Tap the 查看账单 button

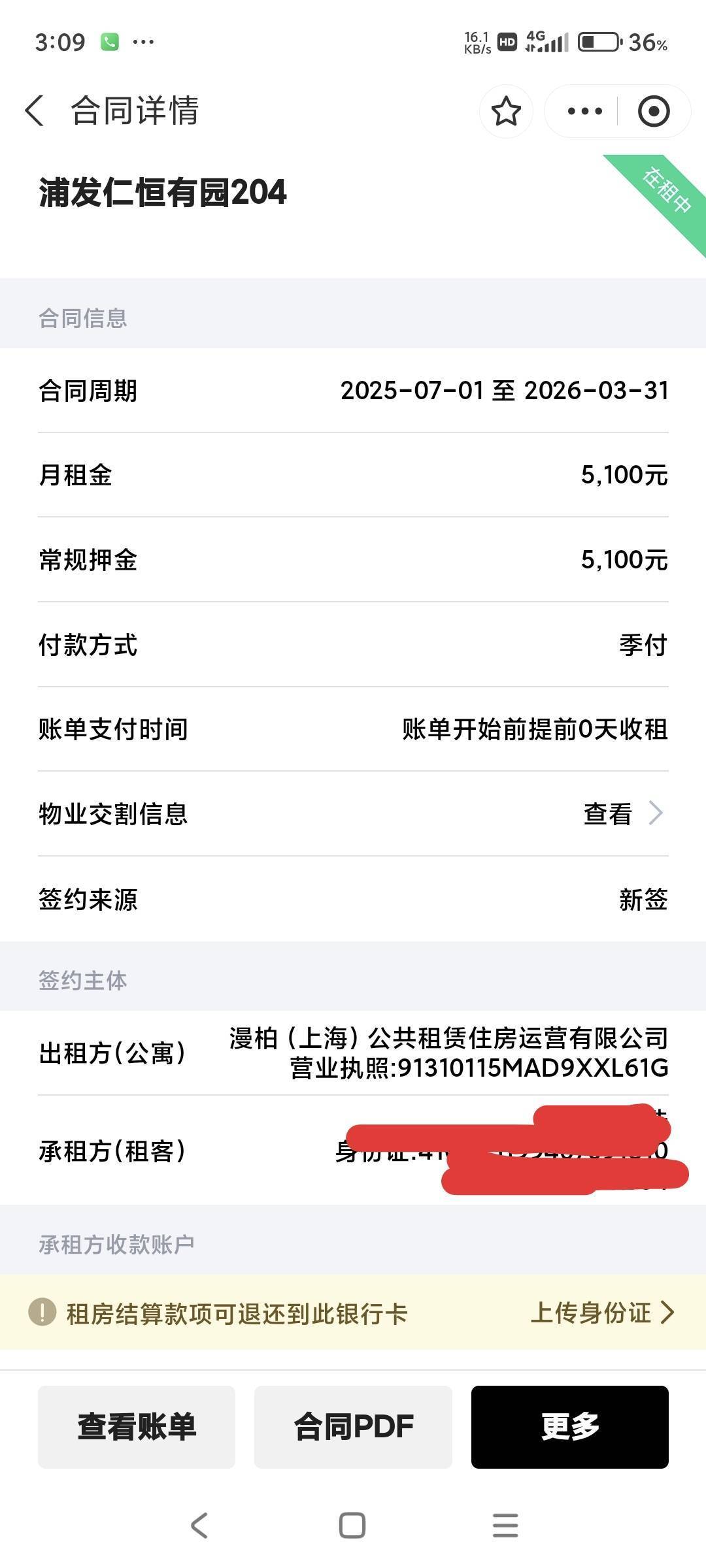point(137,1427)
